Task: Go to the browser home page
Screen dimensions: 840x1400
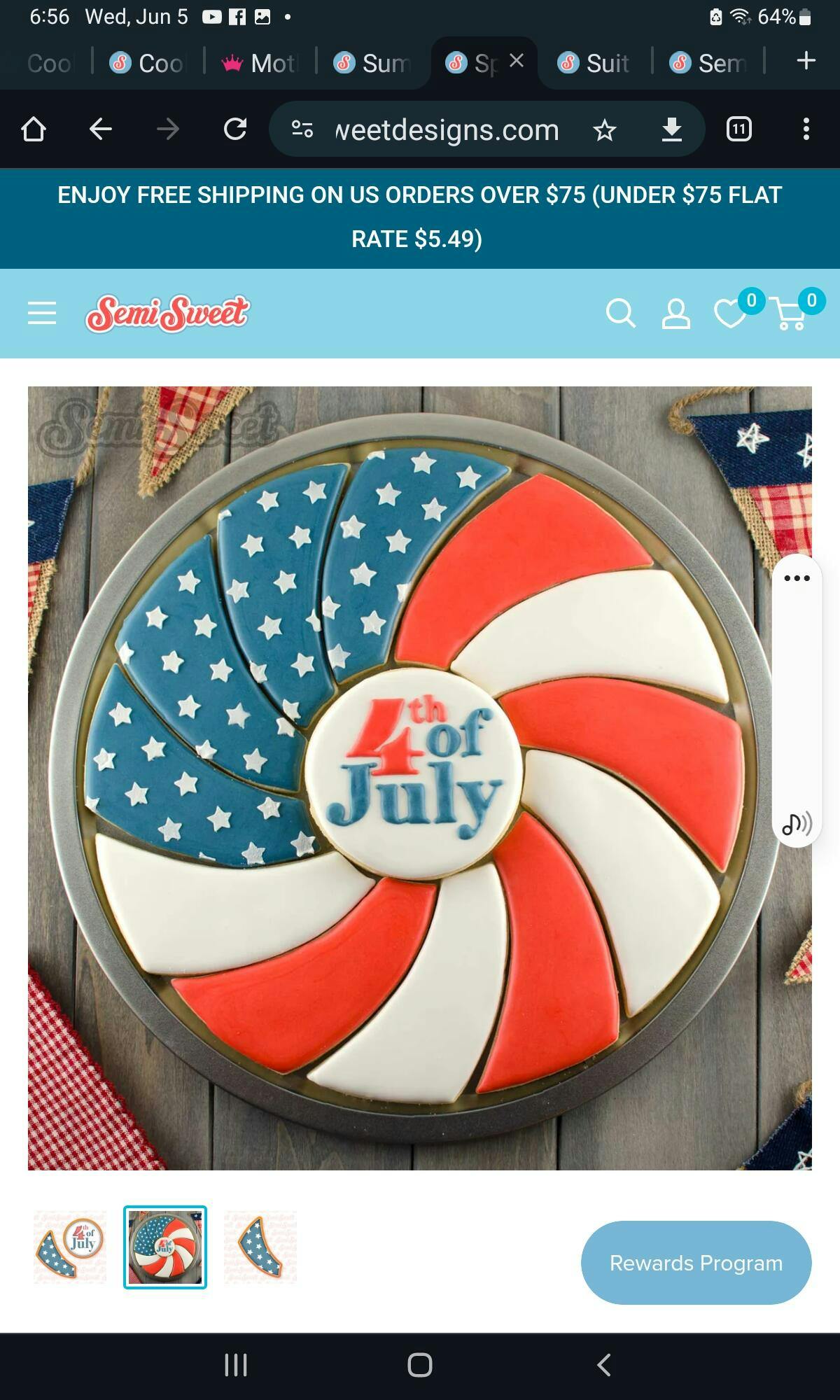Action: coord(34,129)
